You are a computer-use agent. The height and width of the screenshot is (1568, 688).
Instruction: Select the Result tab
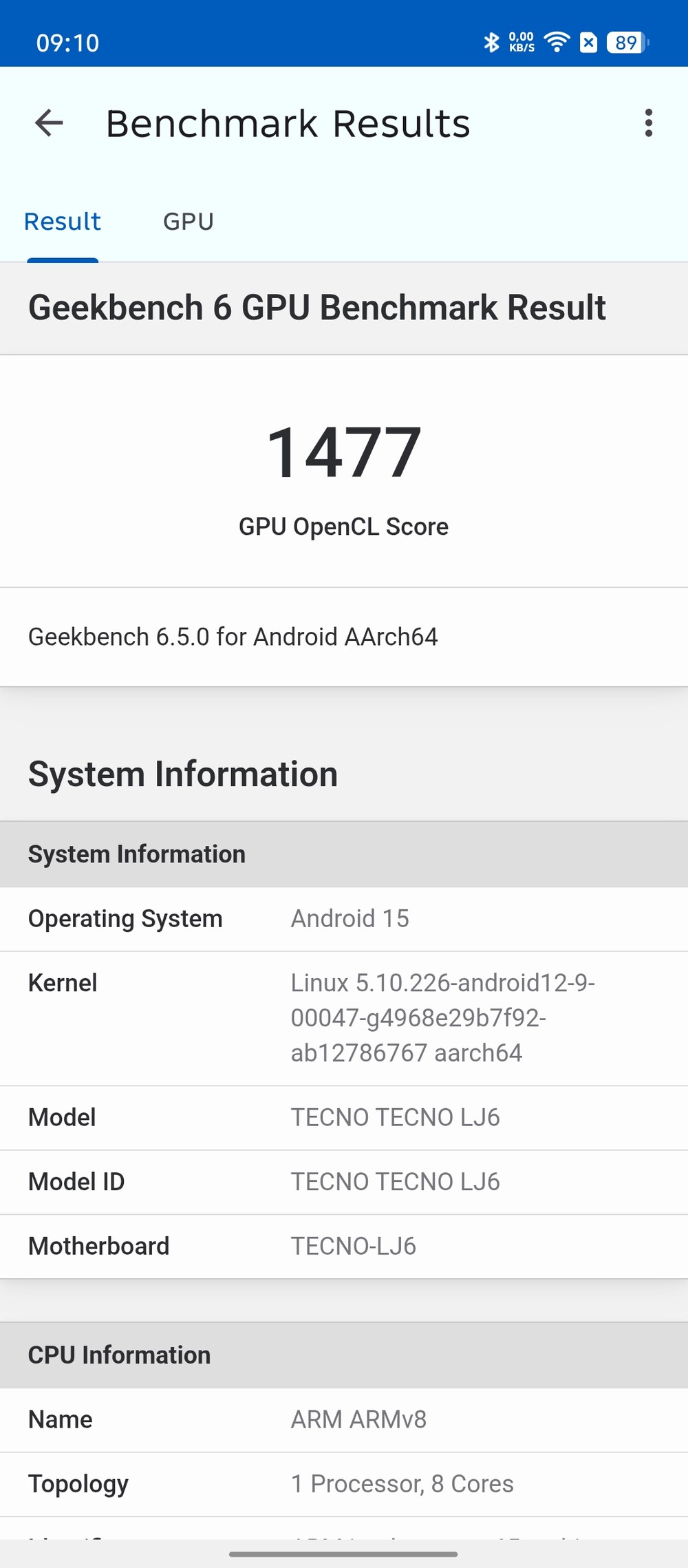(63, 222)
